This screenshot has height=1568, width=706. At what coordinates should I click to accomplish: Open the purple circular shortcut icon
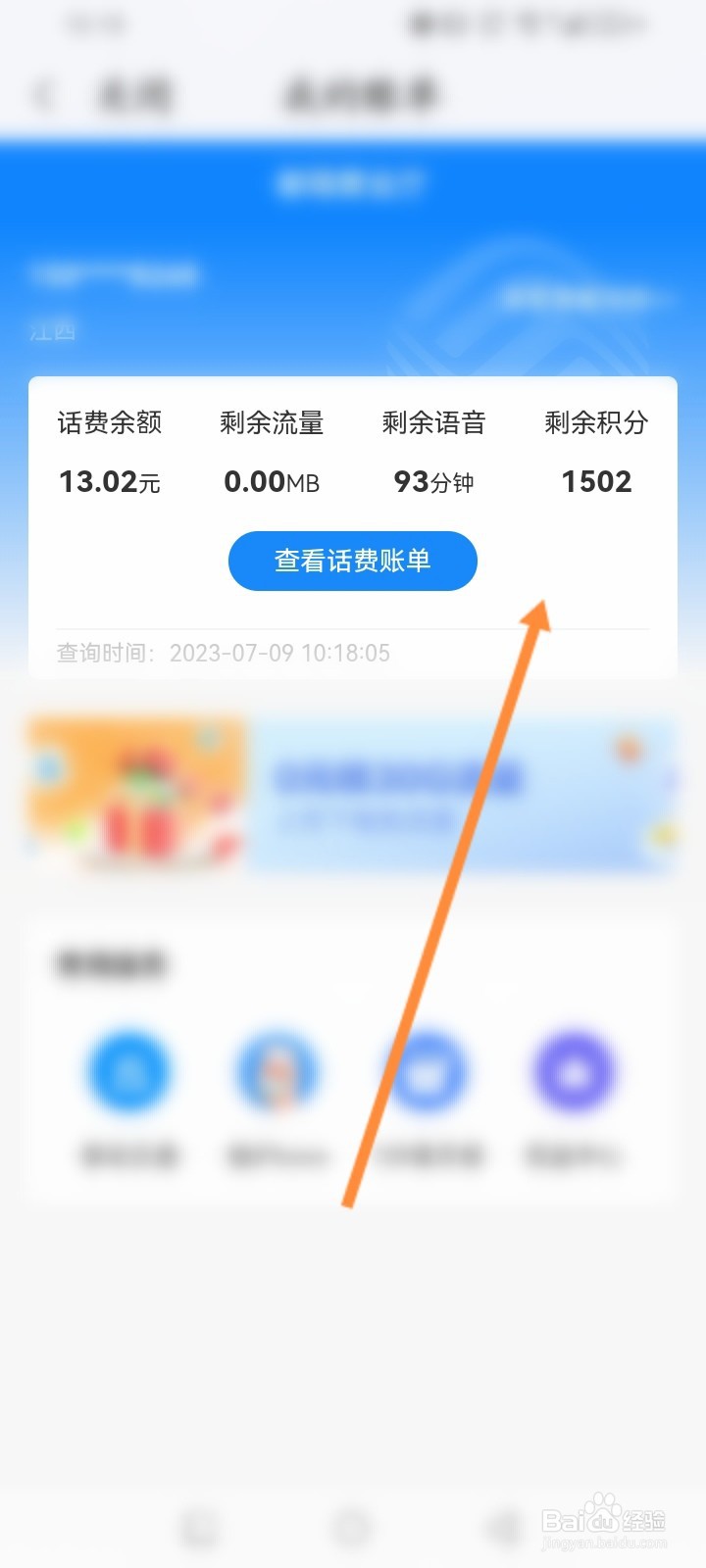click(574, 1073)
